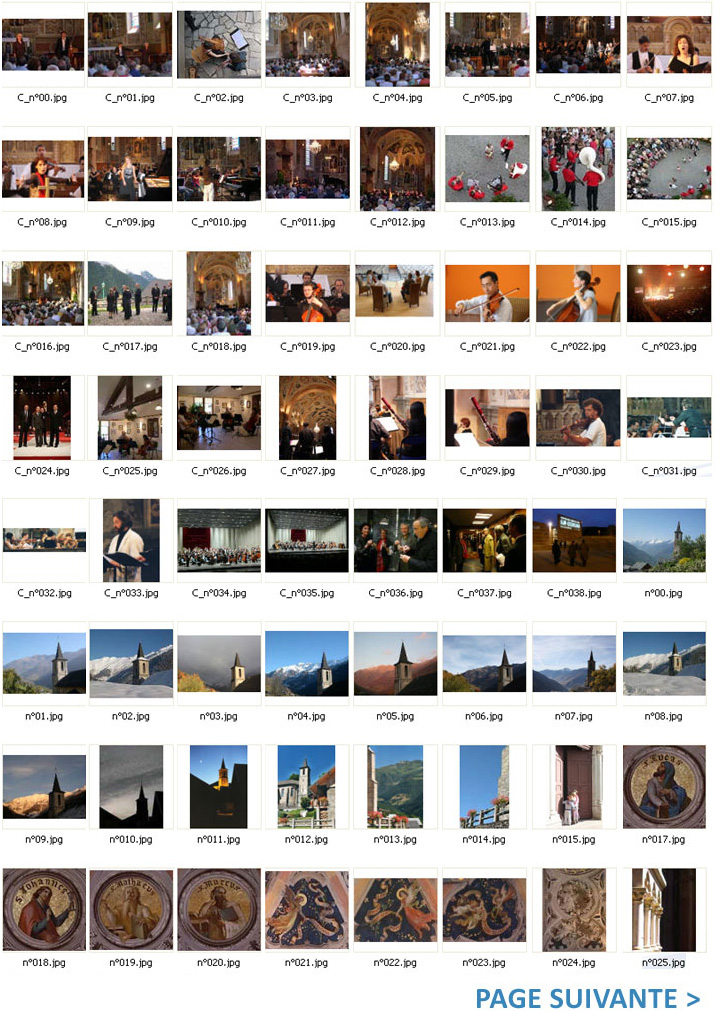720x1011 pixels.
Task: Select thumbnail n°025.jpg
Action: point(664,909)
